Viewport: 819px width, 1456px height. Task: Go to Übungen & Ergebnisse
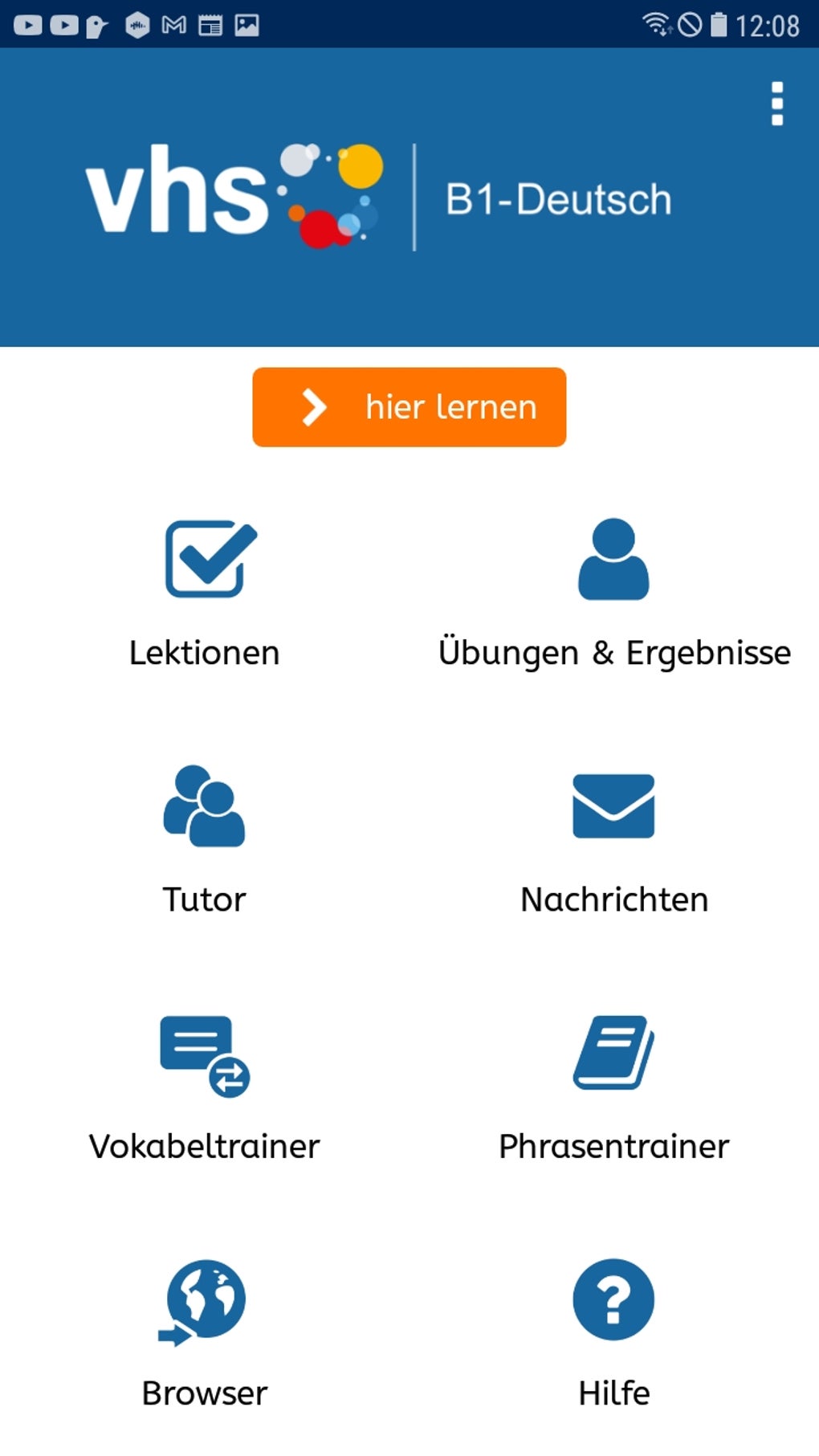pyautogui.click(x=614, y=594)
